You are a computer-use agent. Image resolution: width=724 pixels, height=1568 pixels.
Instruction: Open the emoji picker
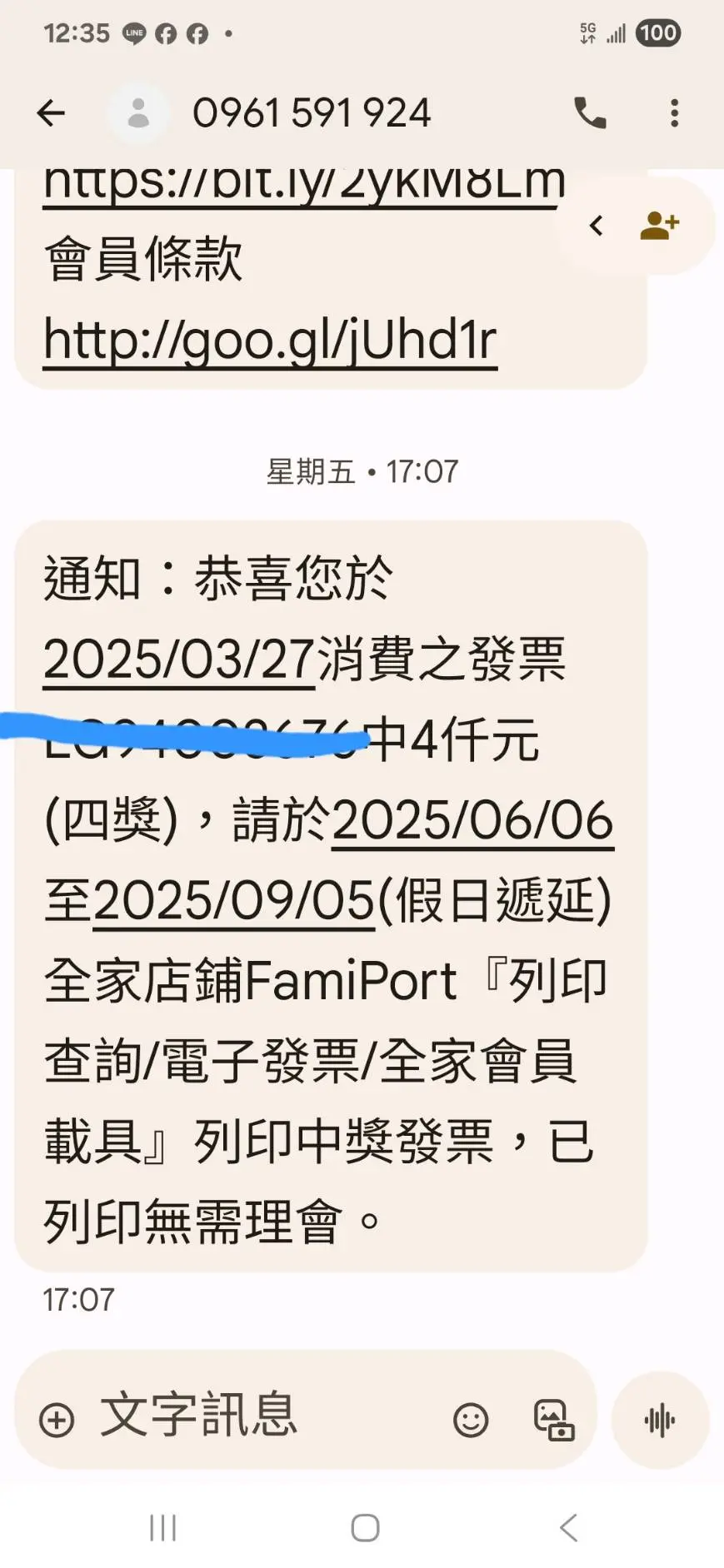(471, 1420)
